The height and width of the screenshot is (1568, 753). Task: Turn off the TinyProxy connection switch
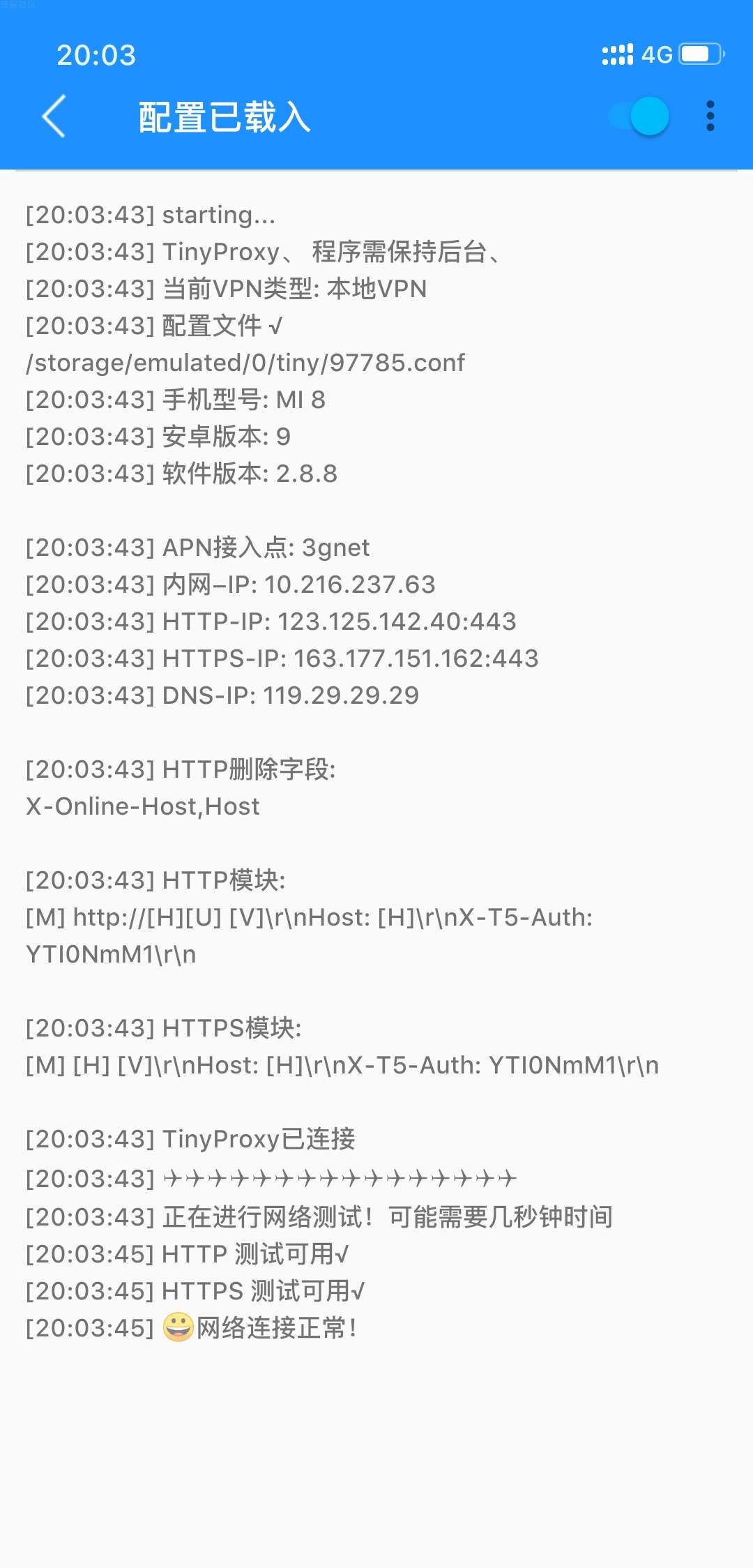(x=639, y=116)
